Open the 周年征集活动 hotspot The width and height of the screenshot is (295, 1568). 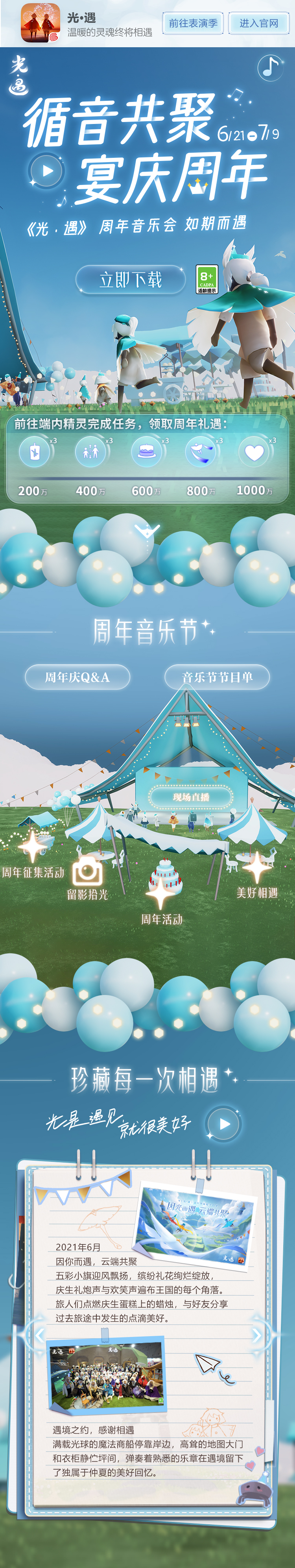pyautogui.click(x=32, y=847)
